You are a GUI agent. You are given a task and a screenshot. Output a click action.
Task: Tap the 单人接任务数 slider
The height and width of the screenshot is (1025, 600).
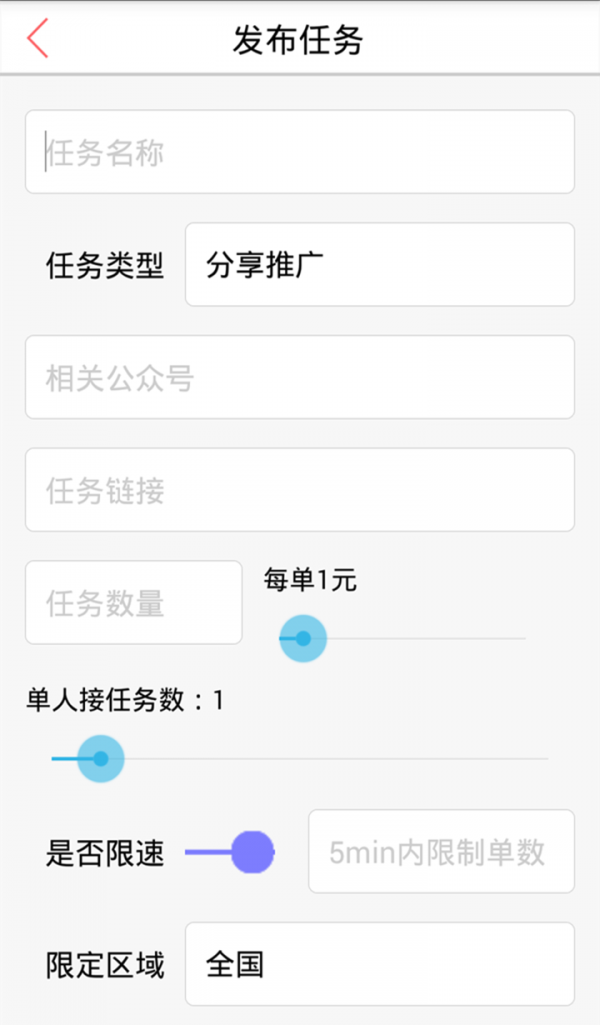300,758
